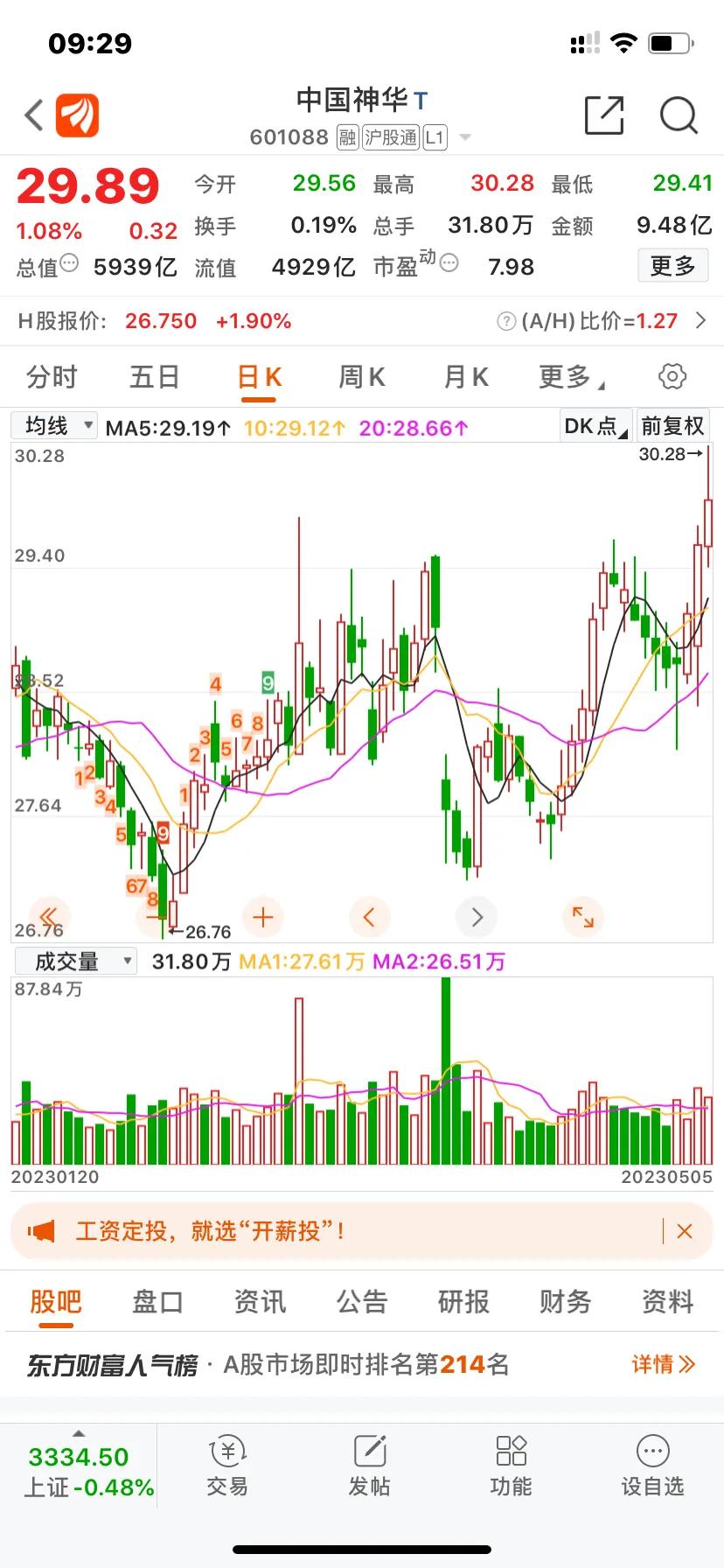The image size is (724, 1568).
Task: Tap the share/forward icon
Action: [603, 115]
